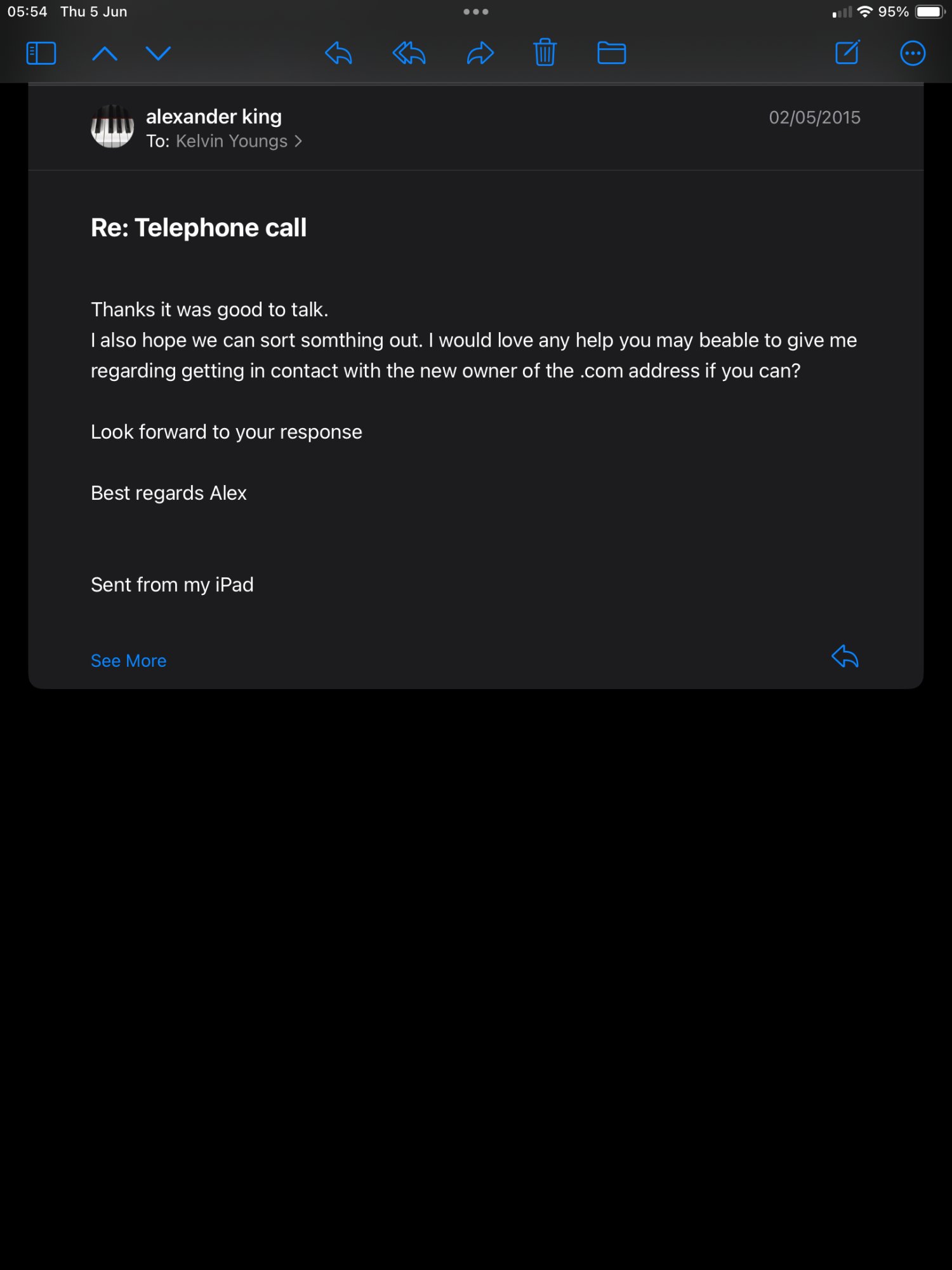
Task: Open the more actions ellipsis menu
Action: 912,53
